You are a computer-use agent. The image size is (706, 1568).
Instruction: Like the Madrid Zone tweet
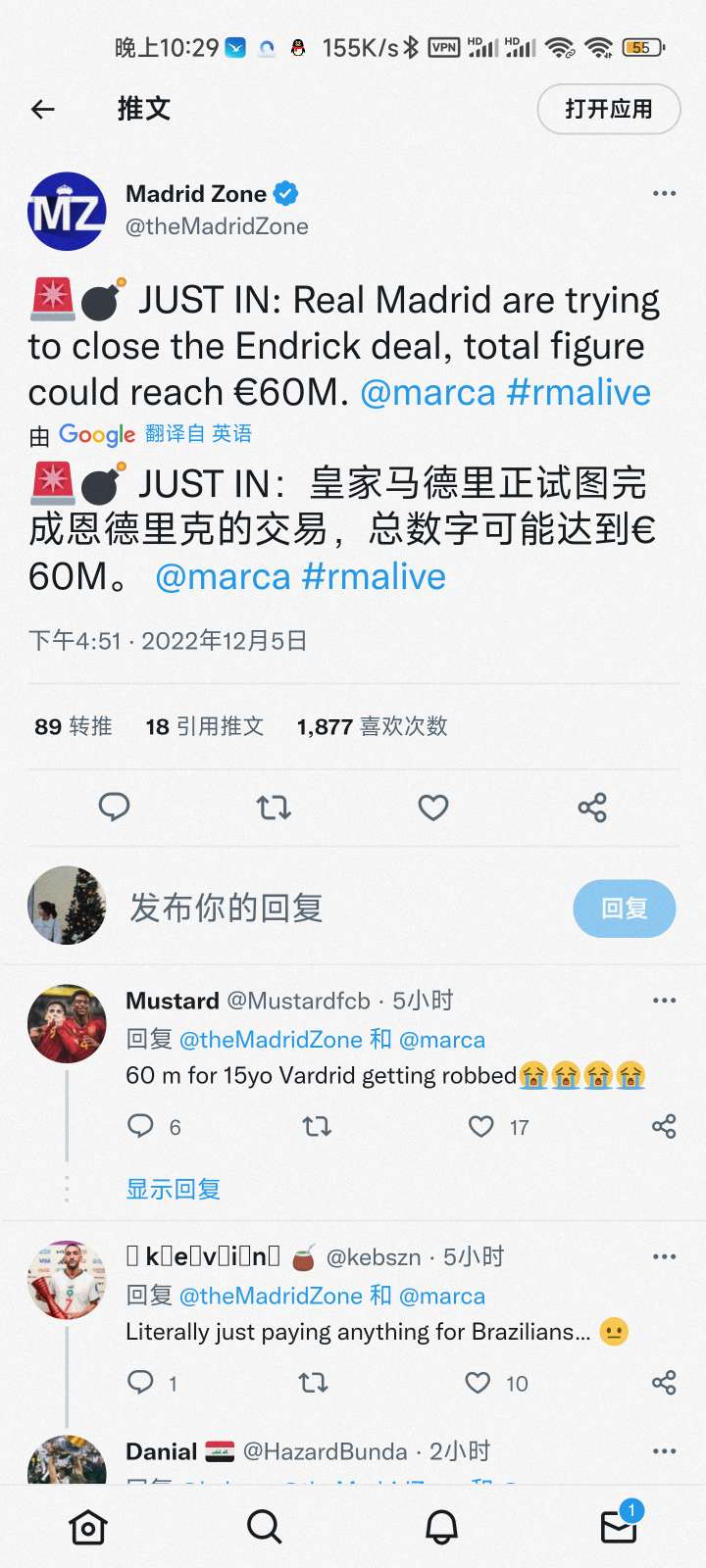(x=432, y=807)
